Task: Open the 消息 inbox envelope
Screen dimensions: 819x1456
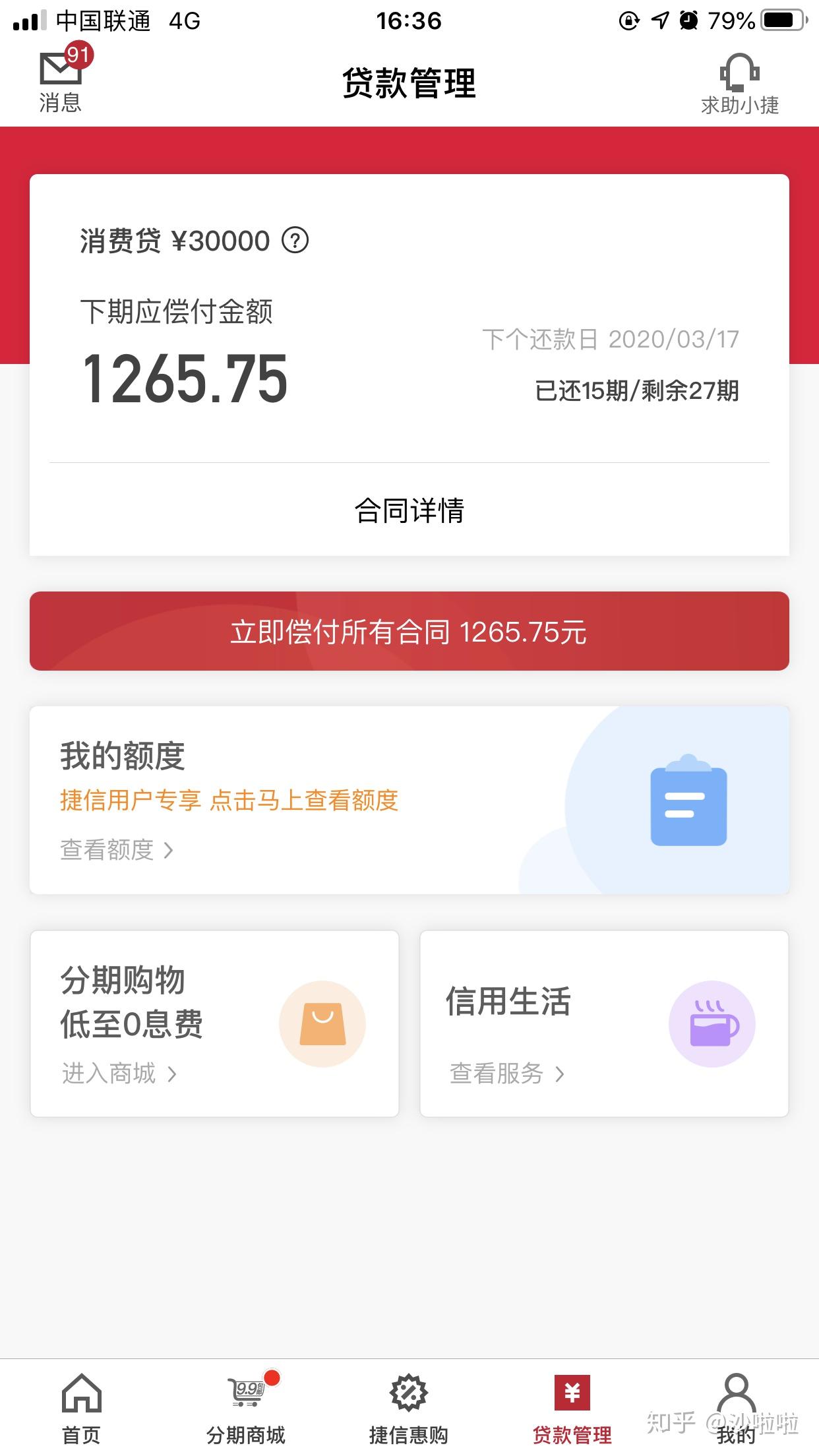Action: point(61,79)
